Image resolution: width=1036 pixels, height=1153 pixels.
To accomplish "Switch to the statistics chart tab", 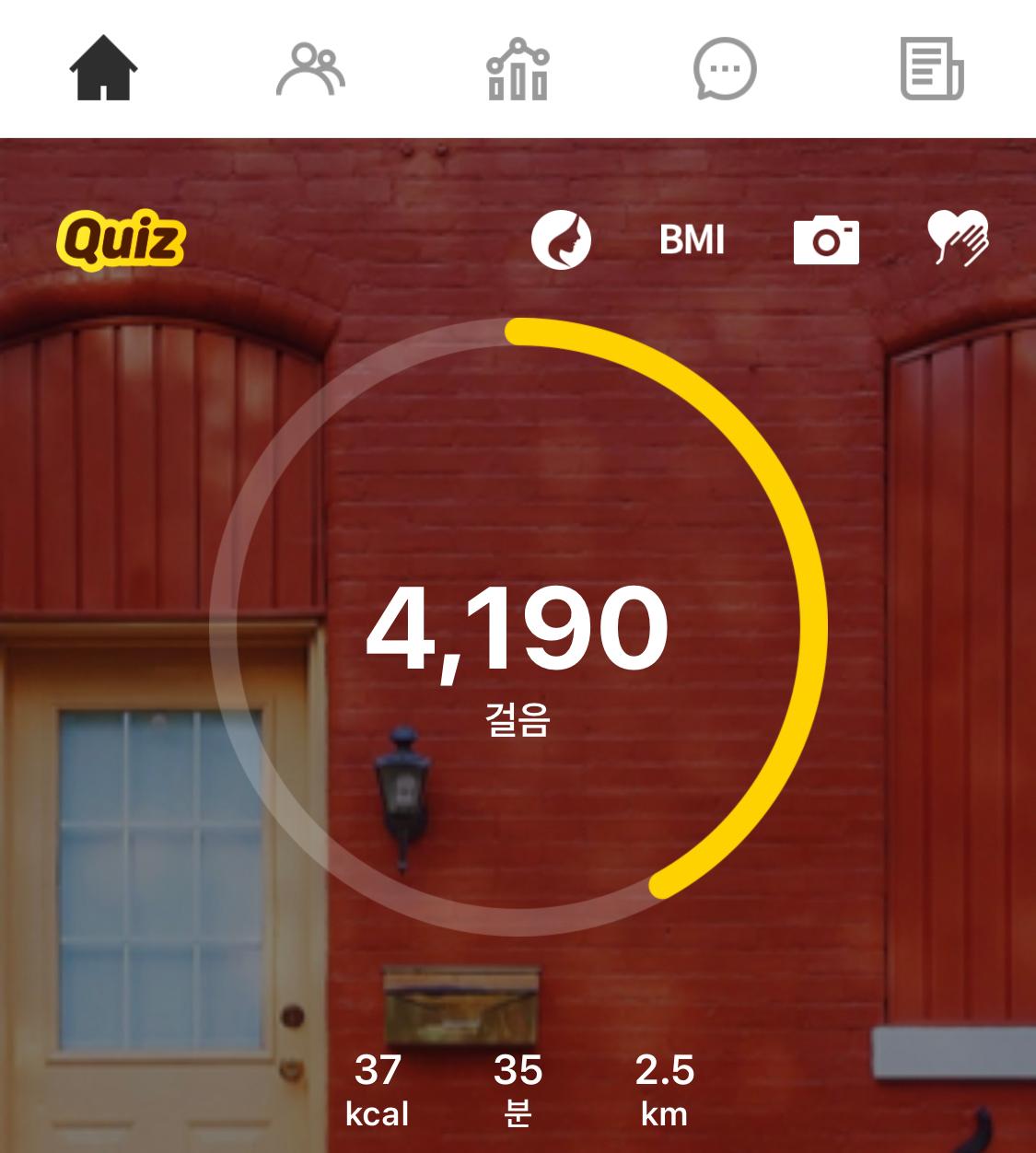I will tap(518, 68).
